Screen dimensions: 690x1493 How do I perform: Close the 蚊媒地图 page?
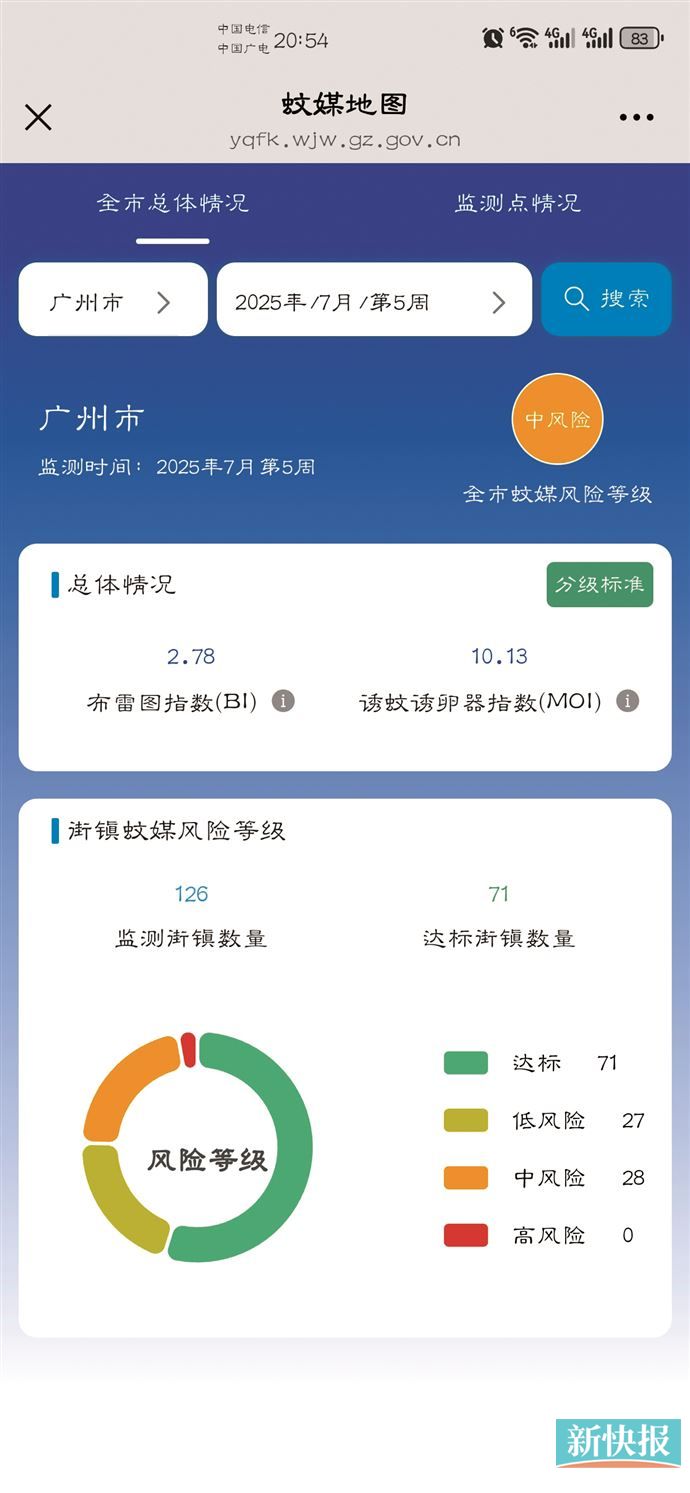[x=38, y=118]
